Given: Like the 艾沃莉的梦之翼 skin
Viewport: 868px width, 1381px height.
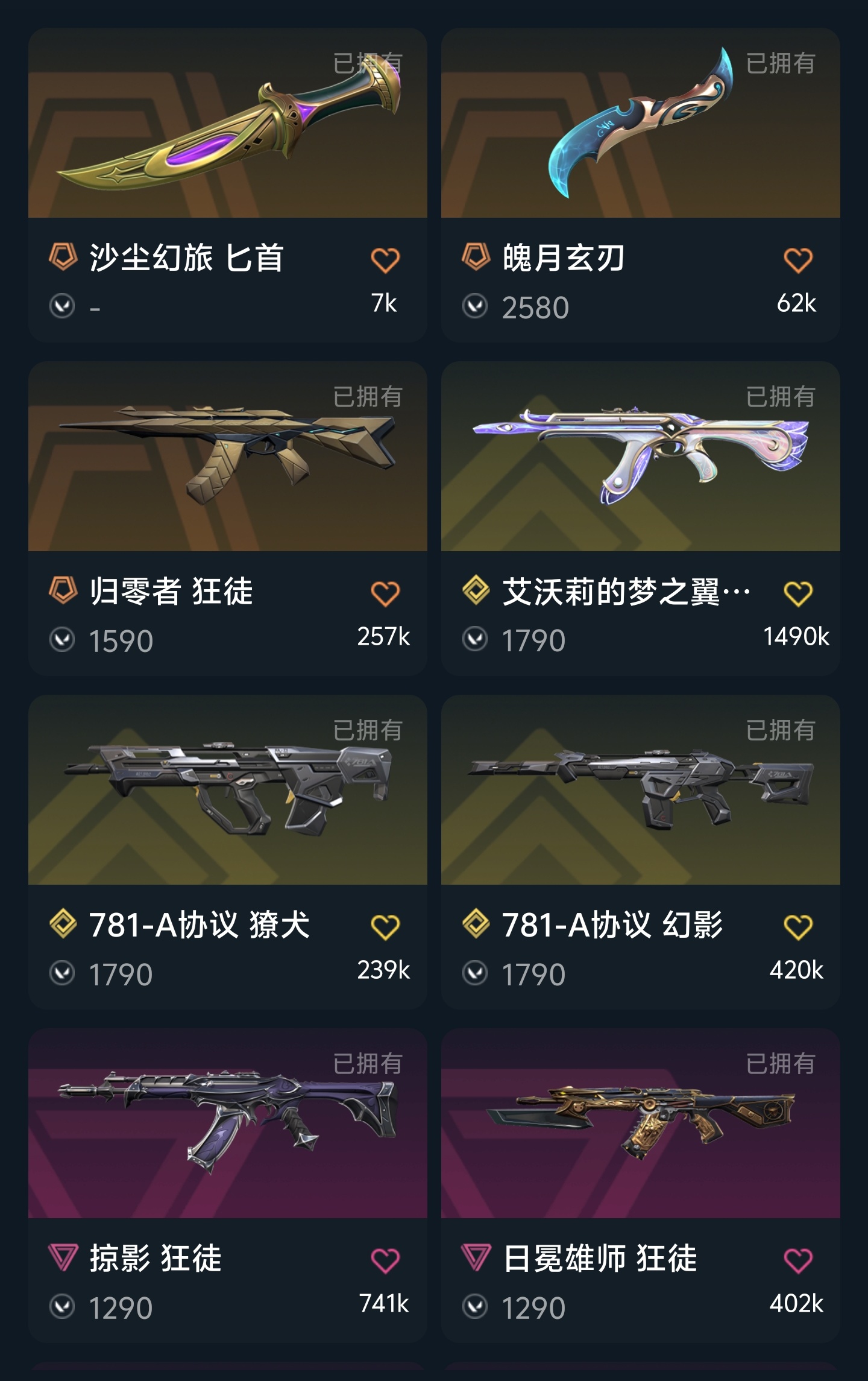Looking at the screenshot, I should (797, 594).
